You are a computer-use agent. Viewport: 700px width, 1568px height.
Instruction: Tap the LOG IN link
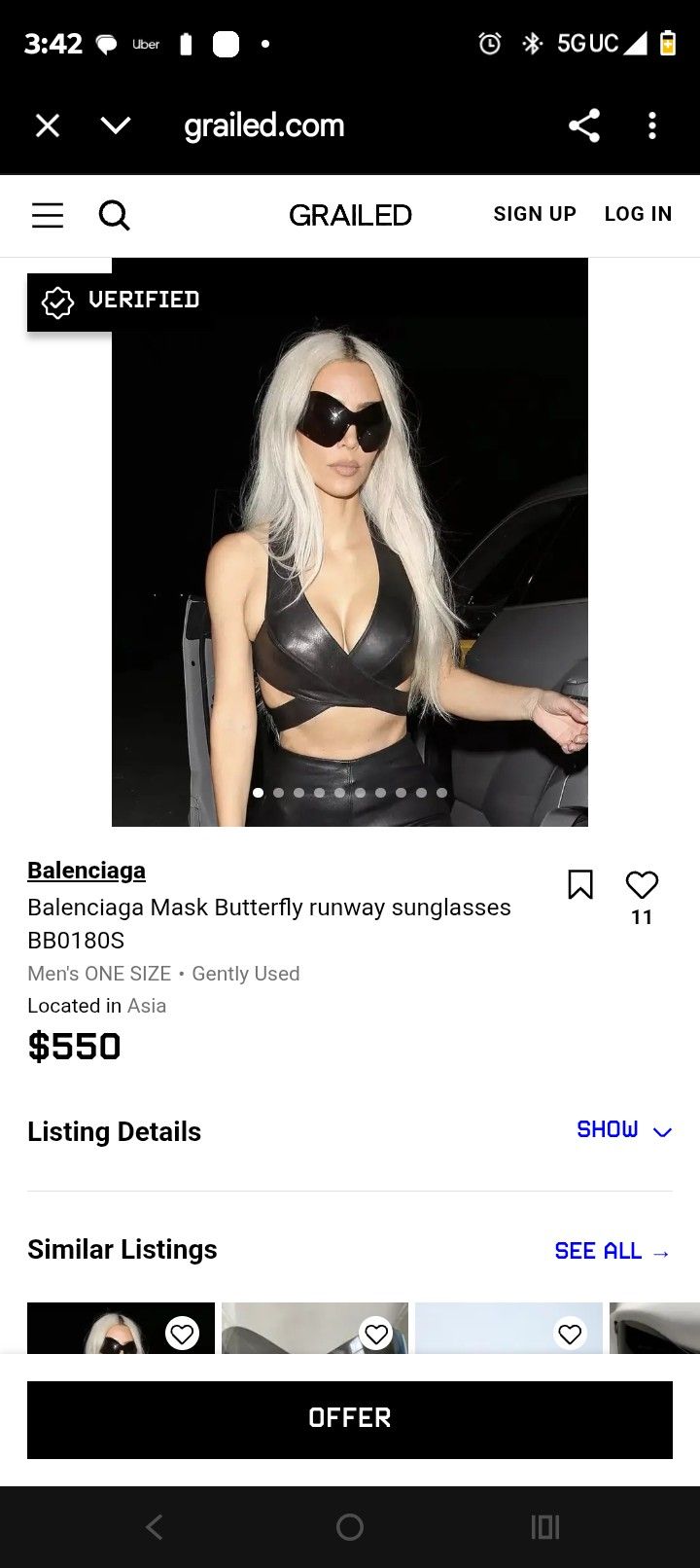pyautogui.click(x=638, y=214)
